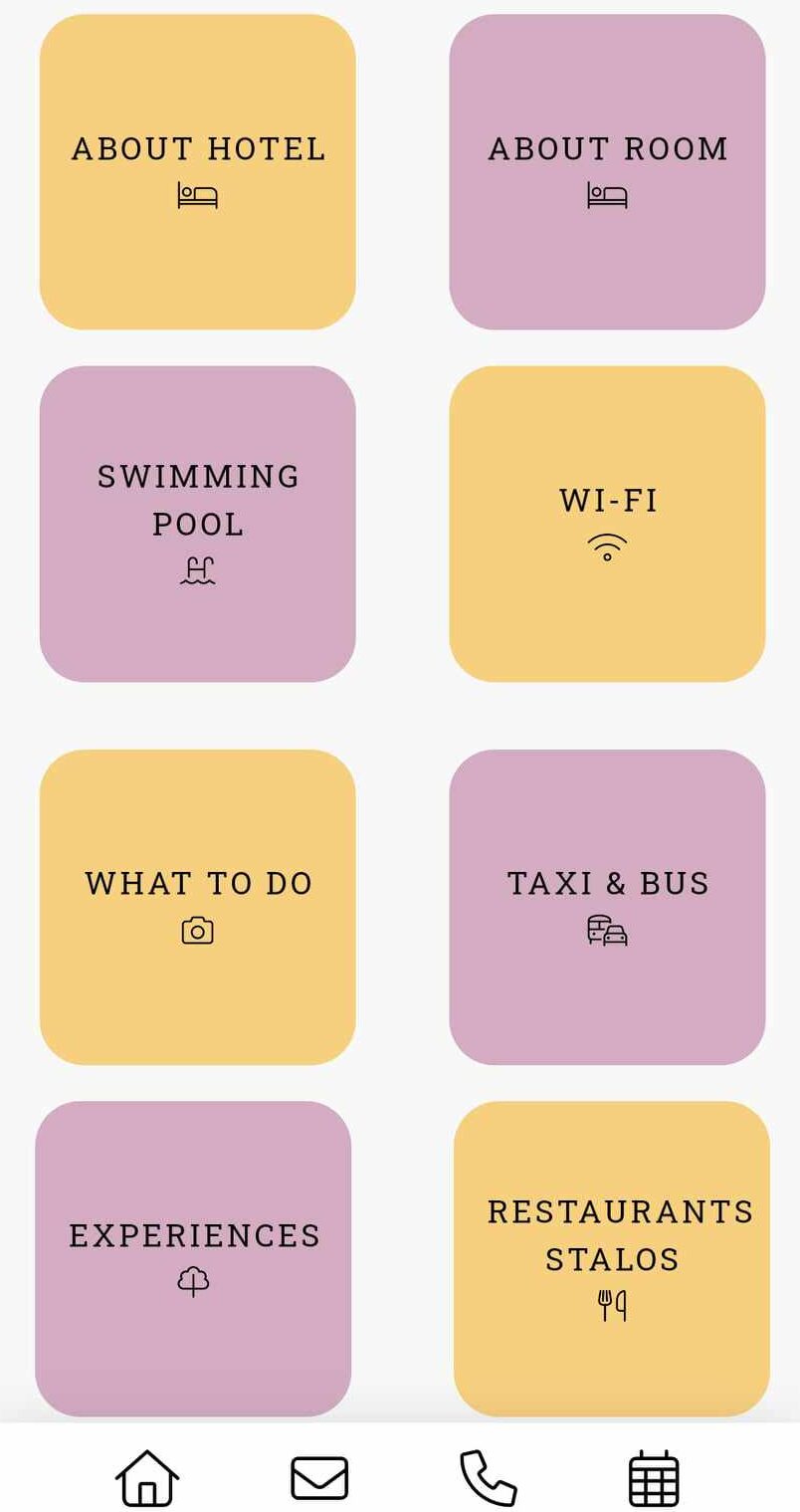800x1512 pixels.
Task: Open the About Hotel tile
Action: coord(198,171)
